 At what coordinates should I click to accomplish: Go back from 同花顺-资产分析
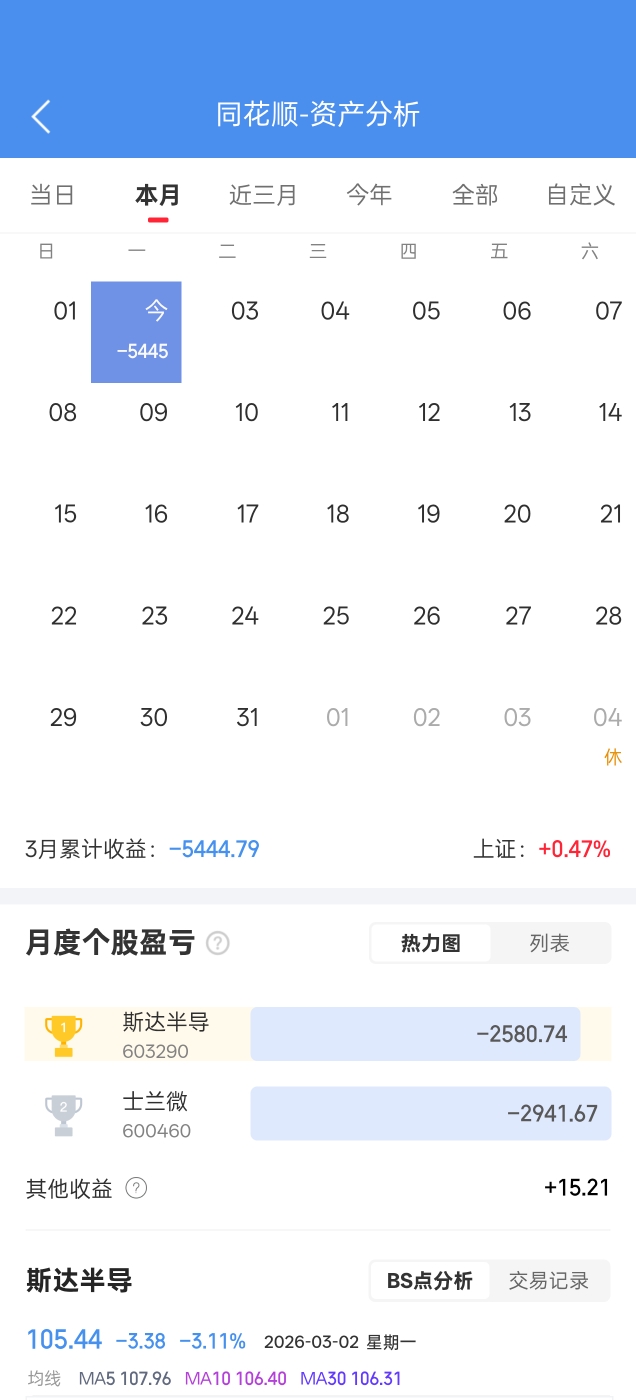click(41, 116)
